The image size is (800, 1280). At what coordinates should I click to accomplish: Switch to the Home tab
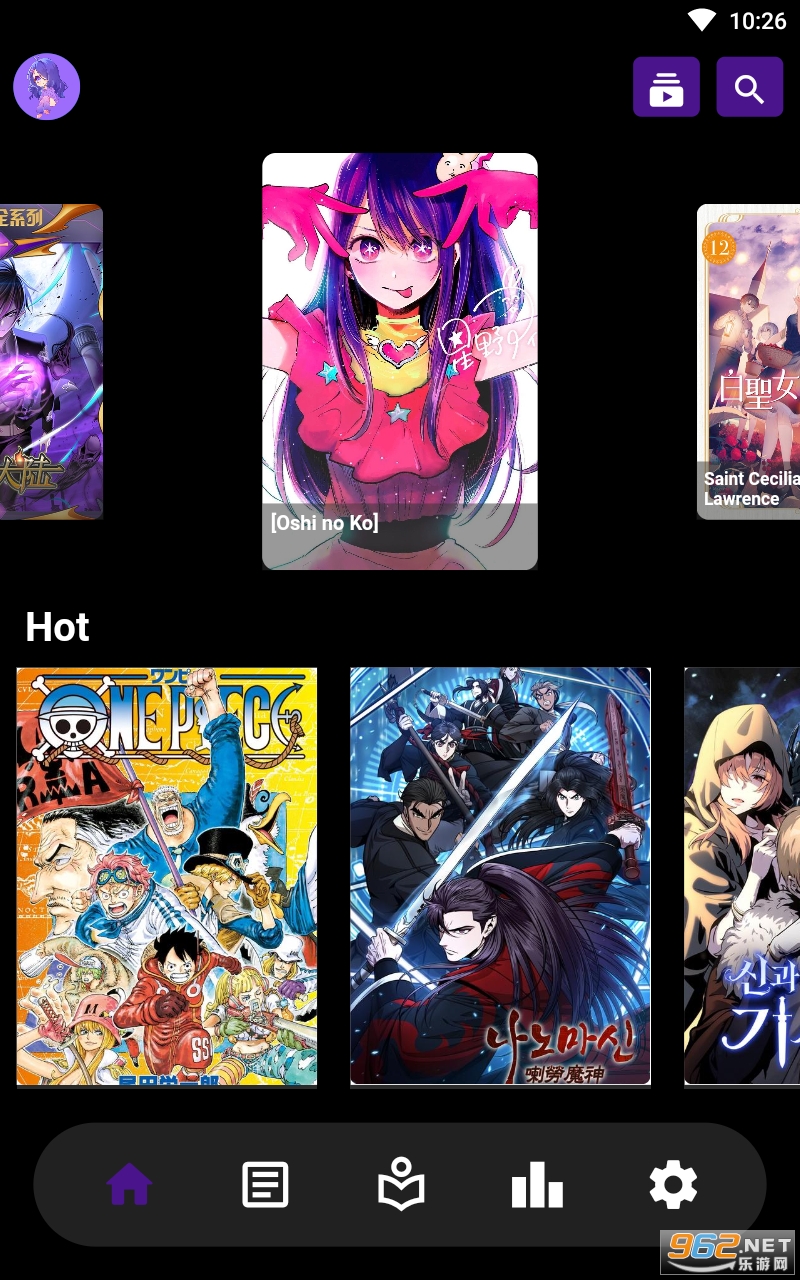[x=129, y=1185]
